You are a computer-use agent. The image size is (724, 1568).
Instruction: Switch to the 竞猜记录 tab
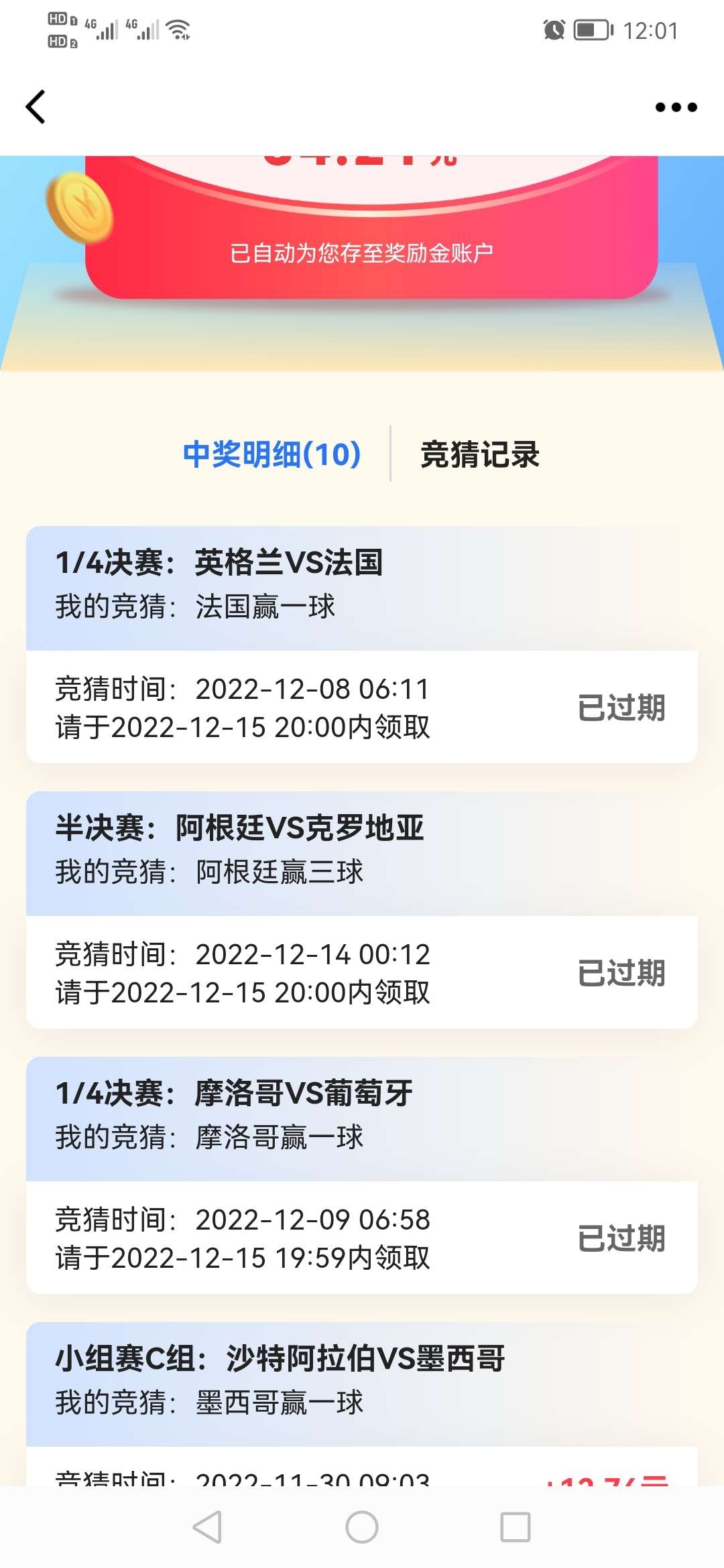pos(479,454)
